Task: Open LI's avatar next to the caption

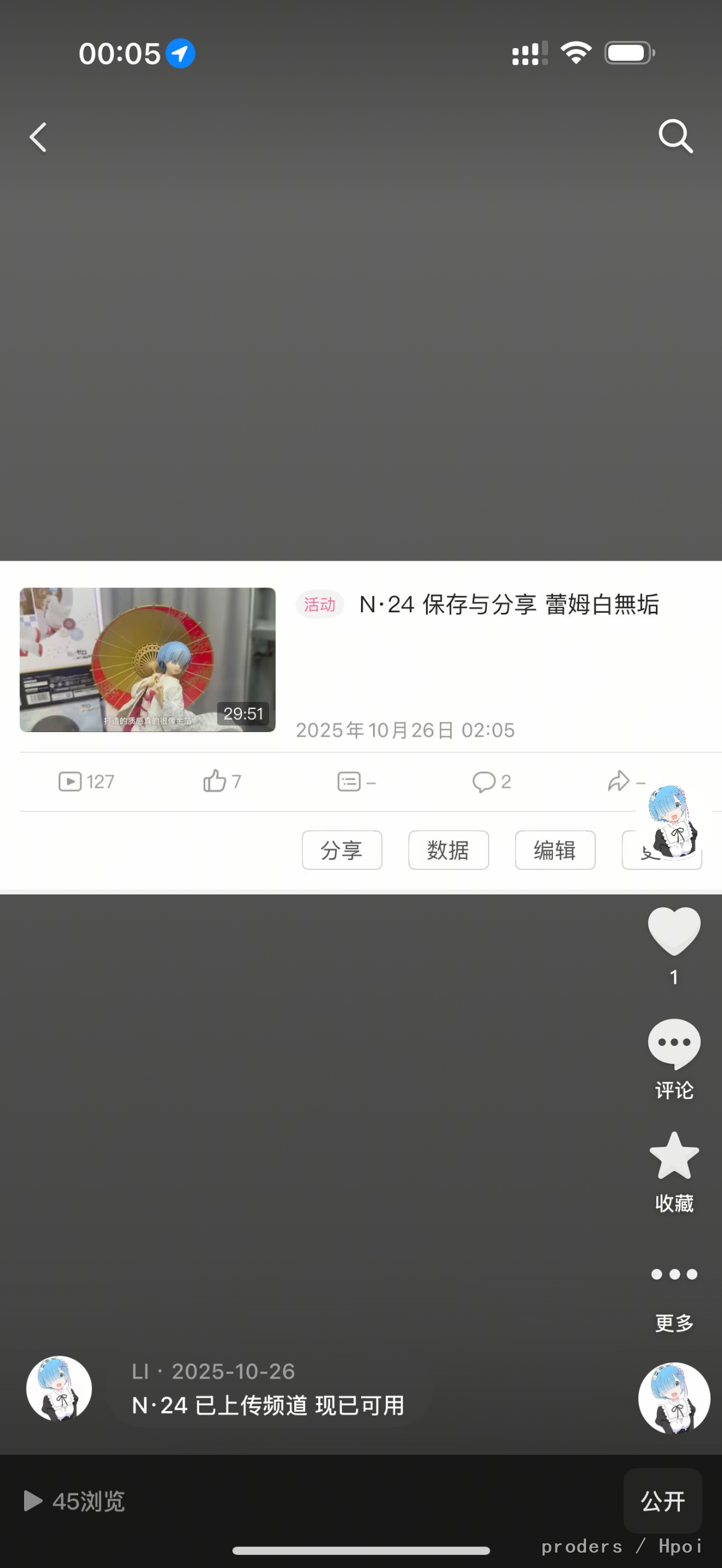Action: pos(59,1388)
